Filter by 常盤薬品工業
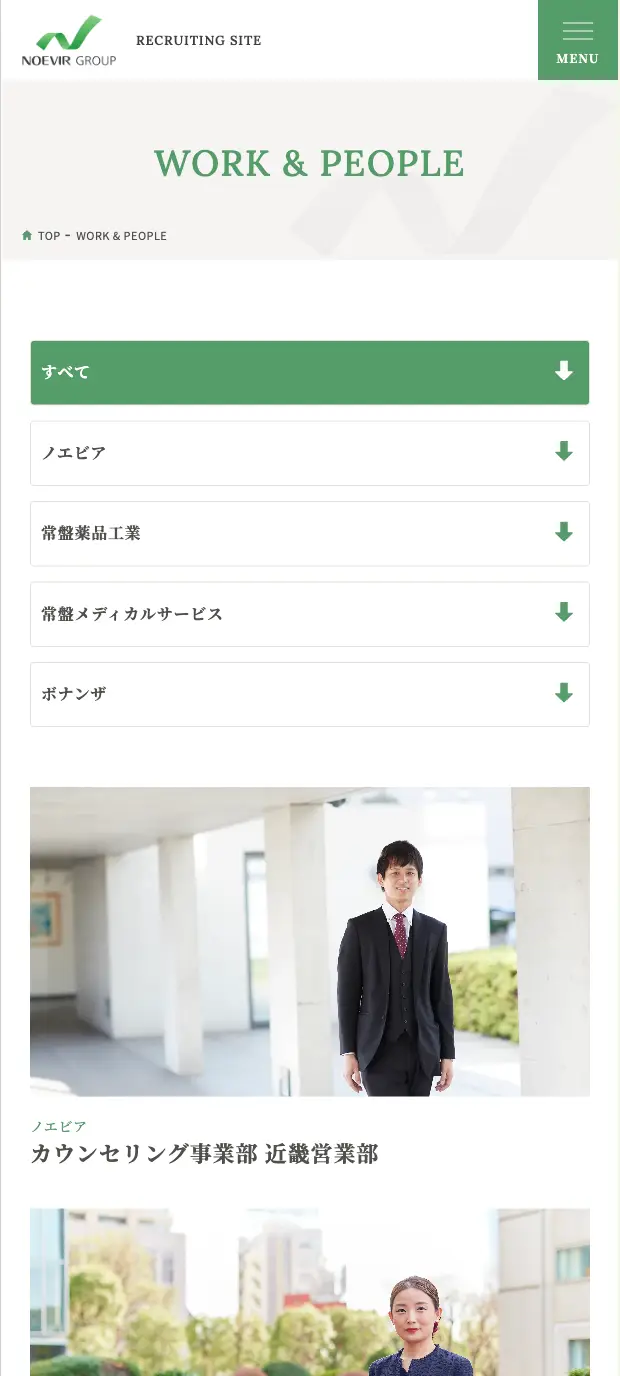This screenshot has width=620, height=1376. point(309,533)
